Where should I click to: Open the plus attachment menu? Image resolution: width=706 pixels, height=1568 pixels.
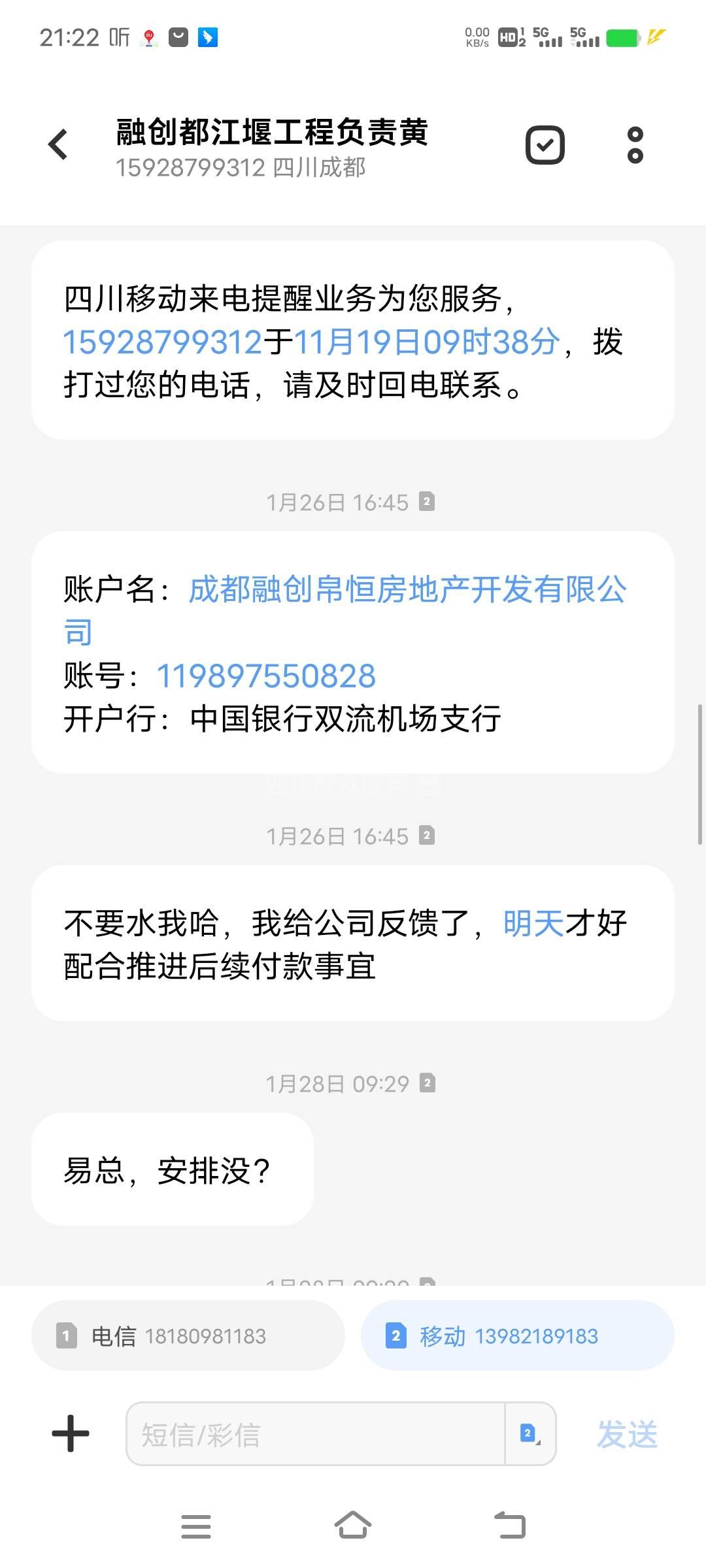[71, 1434]
